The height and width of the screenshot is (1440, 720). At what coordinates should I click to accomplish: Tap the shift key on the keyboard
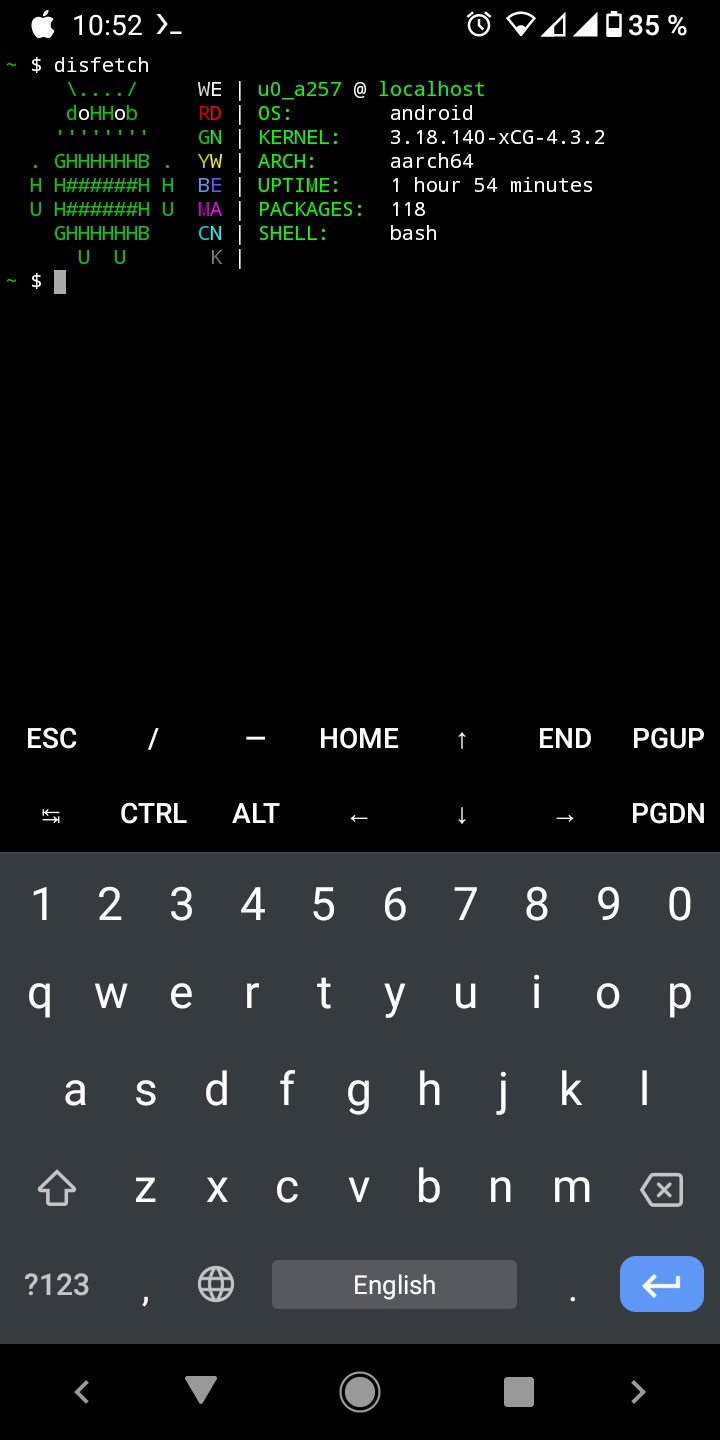[x=57, y=1189]
